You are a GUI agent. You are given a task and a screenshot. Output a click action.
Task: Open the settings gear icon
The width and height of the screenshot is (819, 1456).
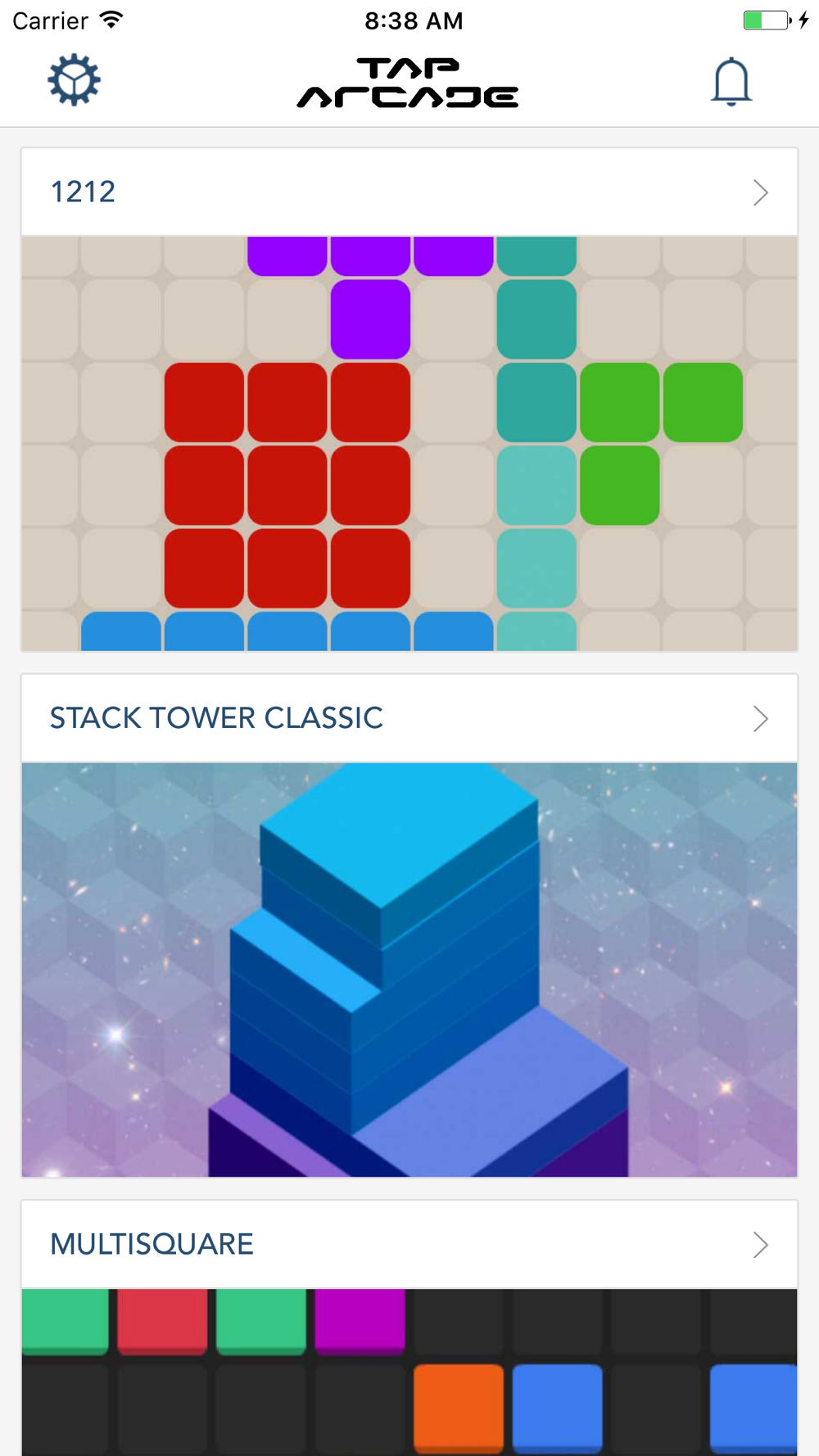(x=74, y=80)
